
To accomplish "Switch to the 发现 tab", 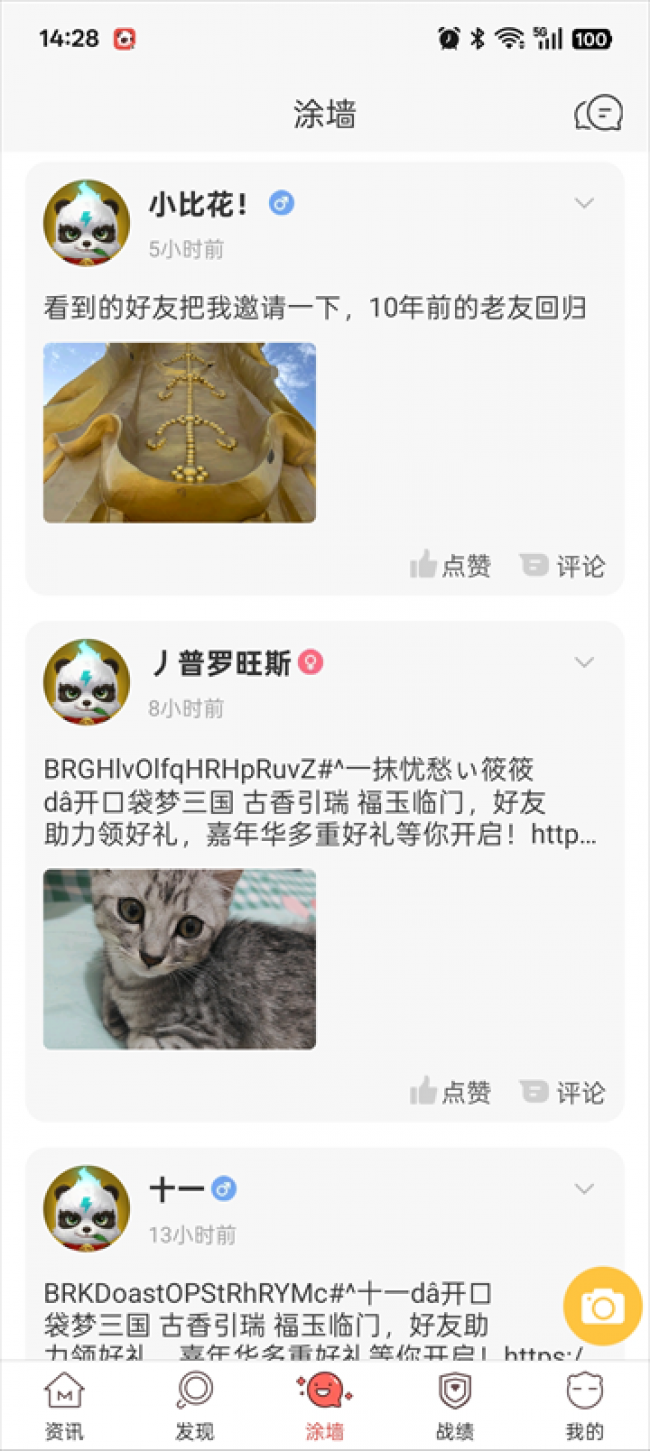I will click(x=194, y=1405).
